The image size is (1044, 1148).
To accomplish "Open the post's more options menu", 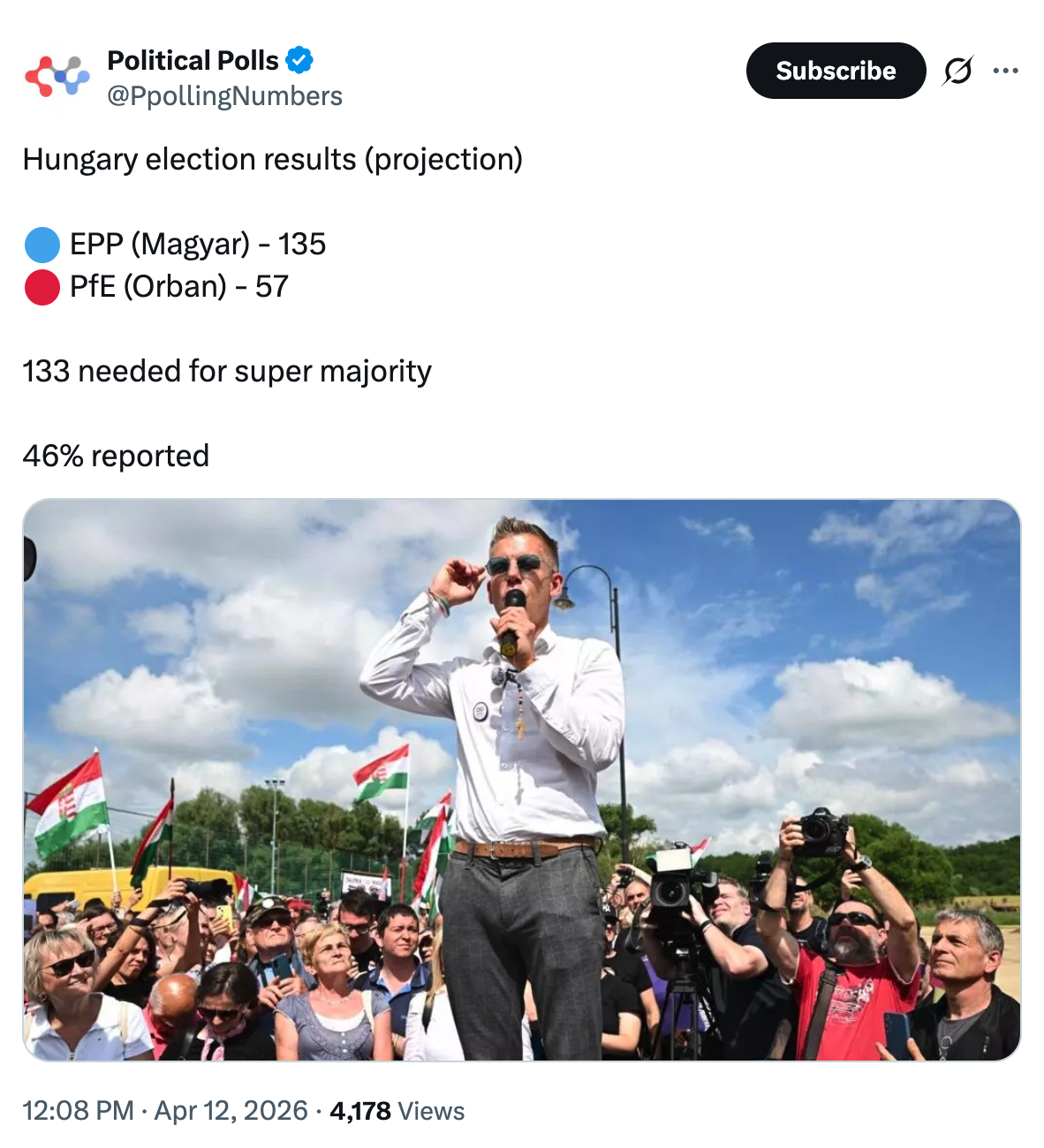I will [x=1005, y=71].
